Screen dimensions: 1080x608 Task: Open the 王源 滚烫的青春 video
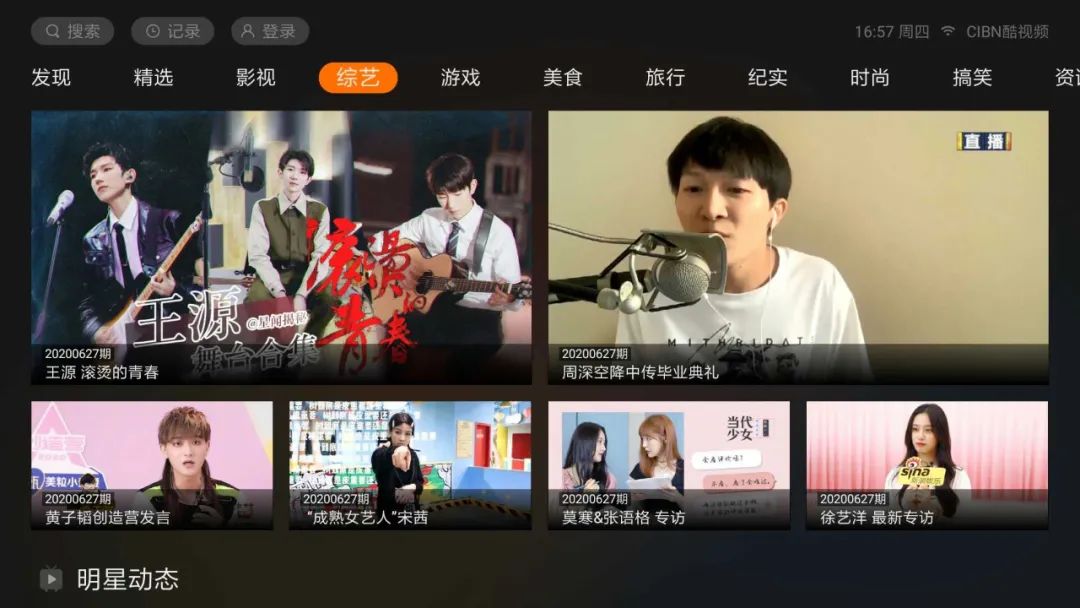281,247
